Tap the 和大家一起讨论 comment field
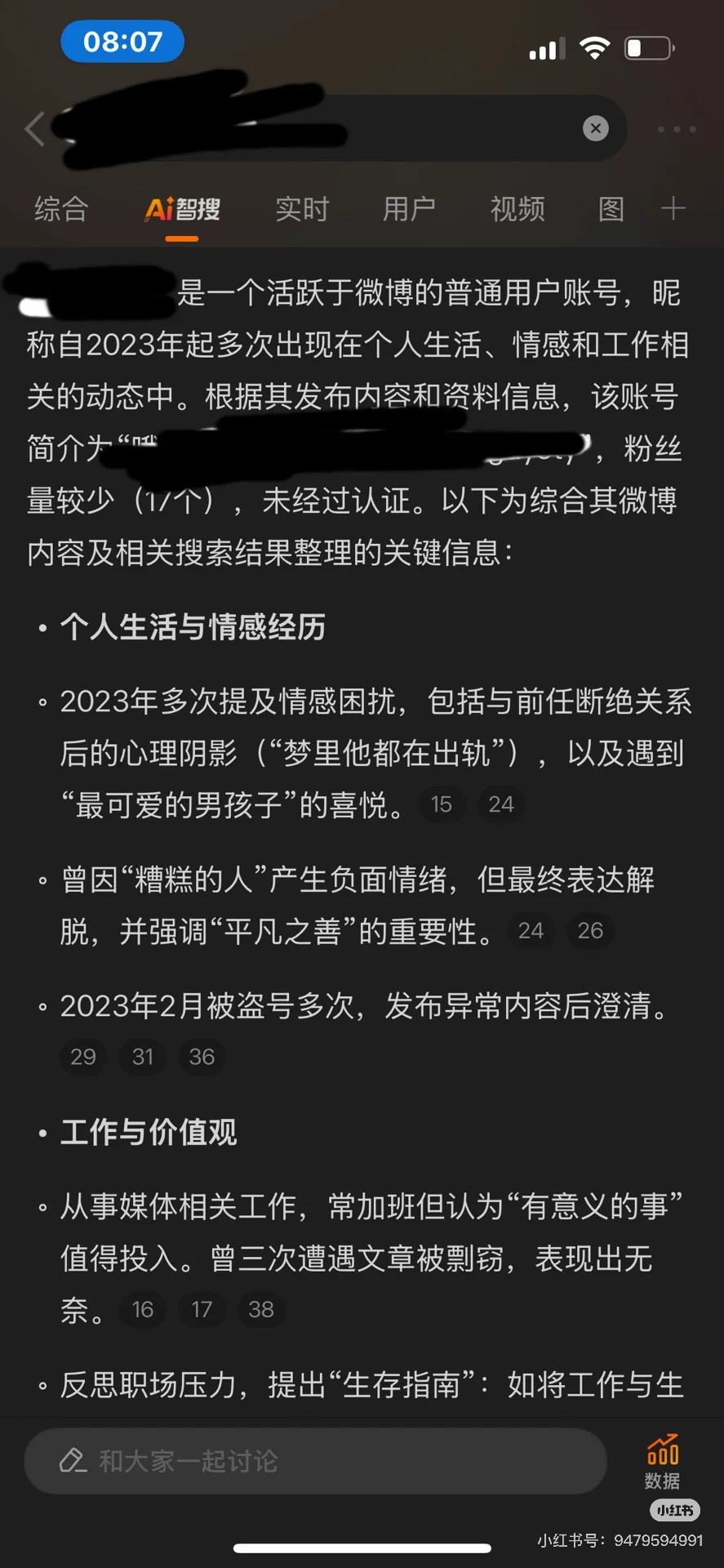 315,1461
